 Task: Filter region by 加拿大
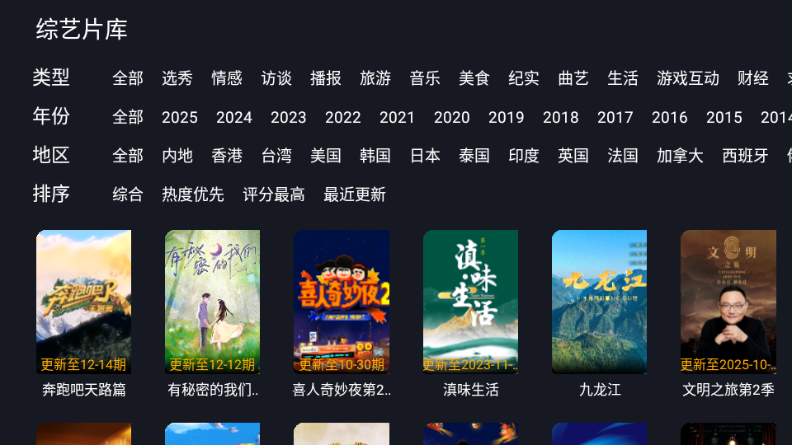pos(680,156)
